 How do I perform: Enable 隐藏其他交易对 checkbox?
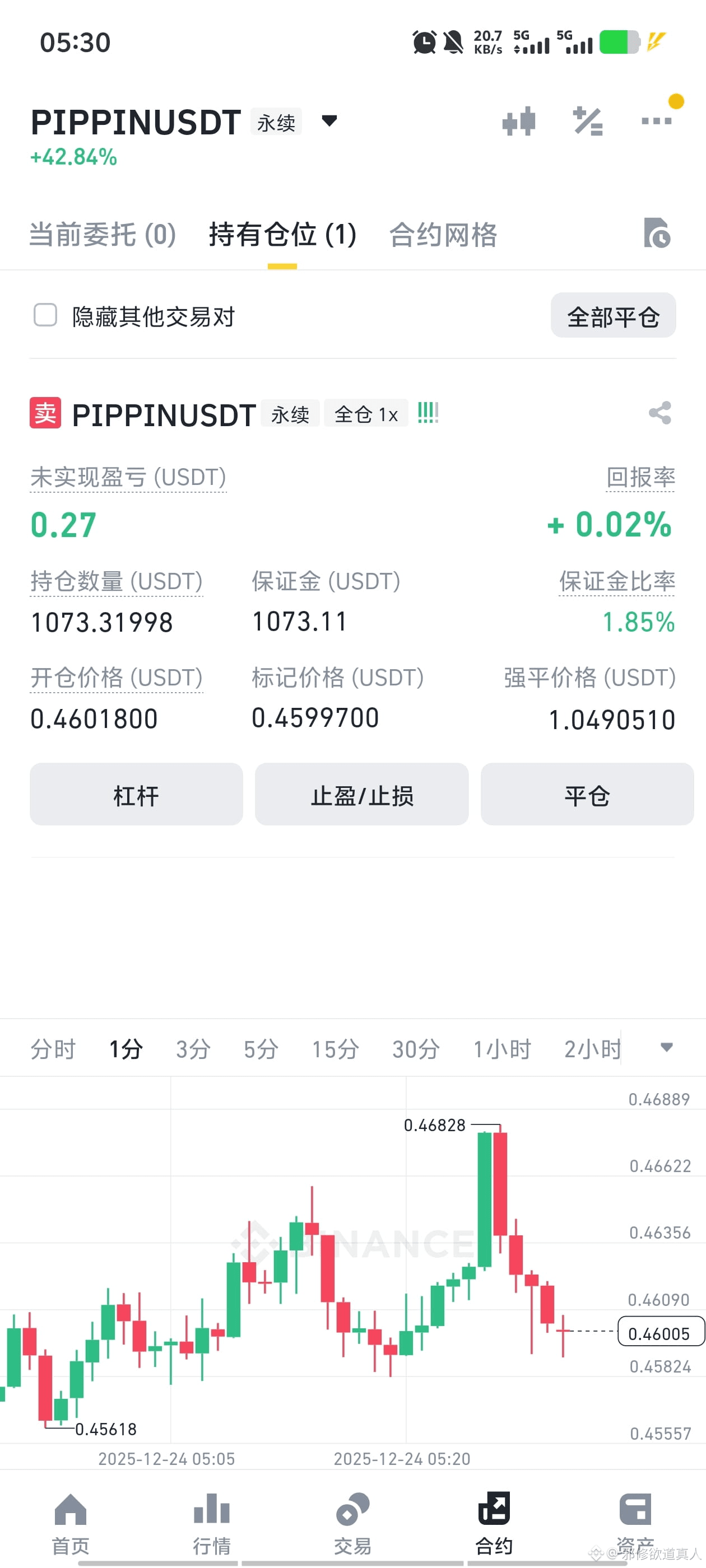(46, 316)
